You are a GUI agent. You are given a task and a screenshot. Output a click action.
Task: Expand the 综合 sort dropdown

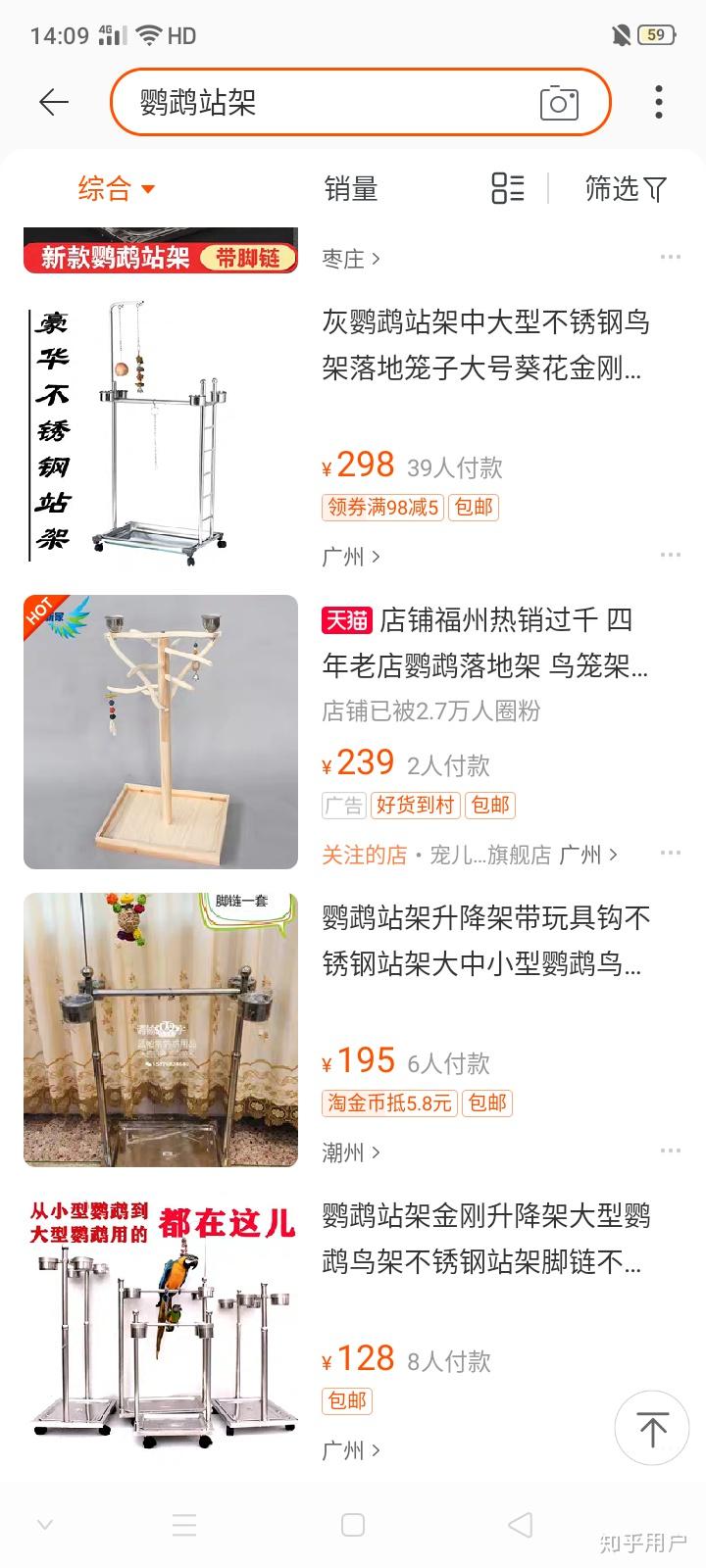pos(117,188)
